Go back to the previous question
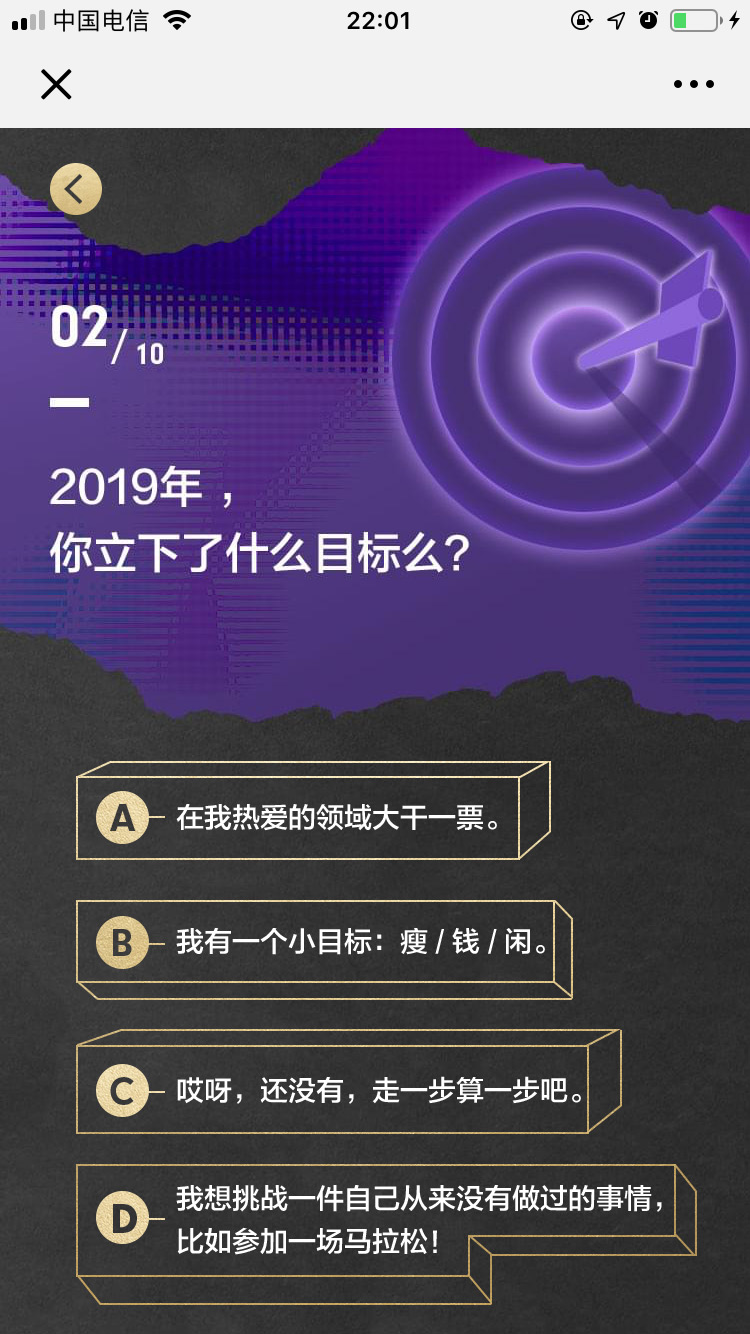 [76, 188]
